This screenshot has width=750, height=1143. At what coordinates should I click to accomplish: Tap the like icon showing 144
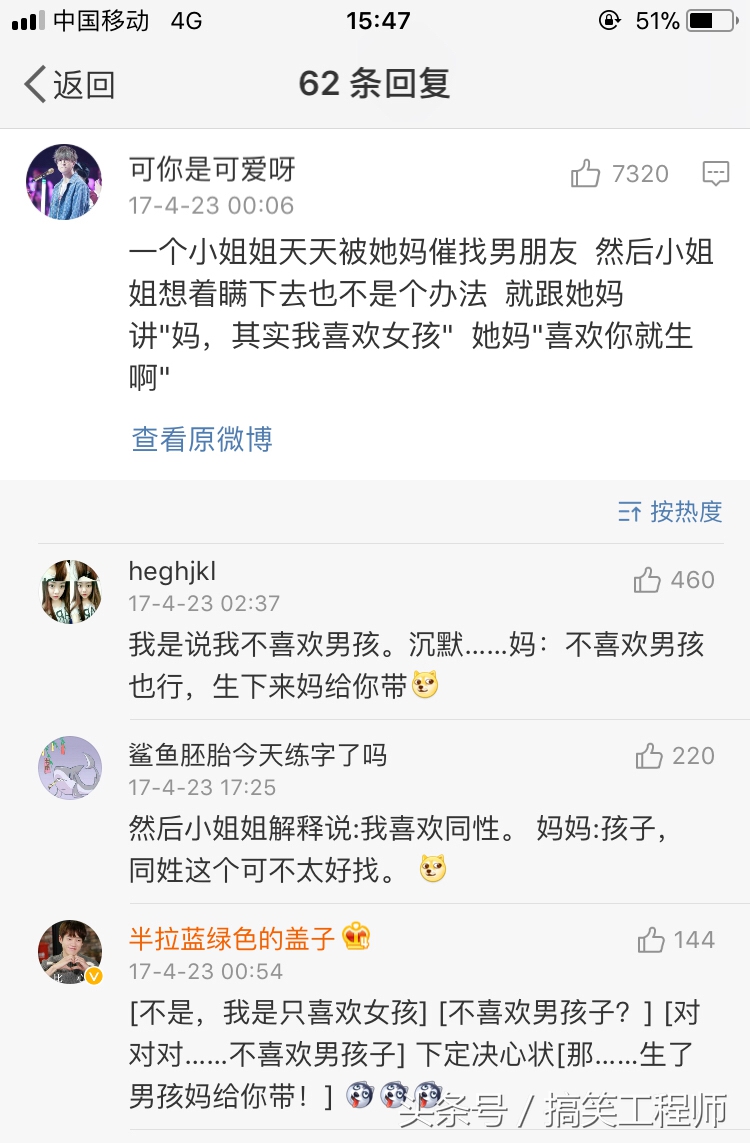tap(650, 940)
